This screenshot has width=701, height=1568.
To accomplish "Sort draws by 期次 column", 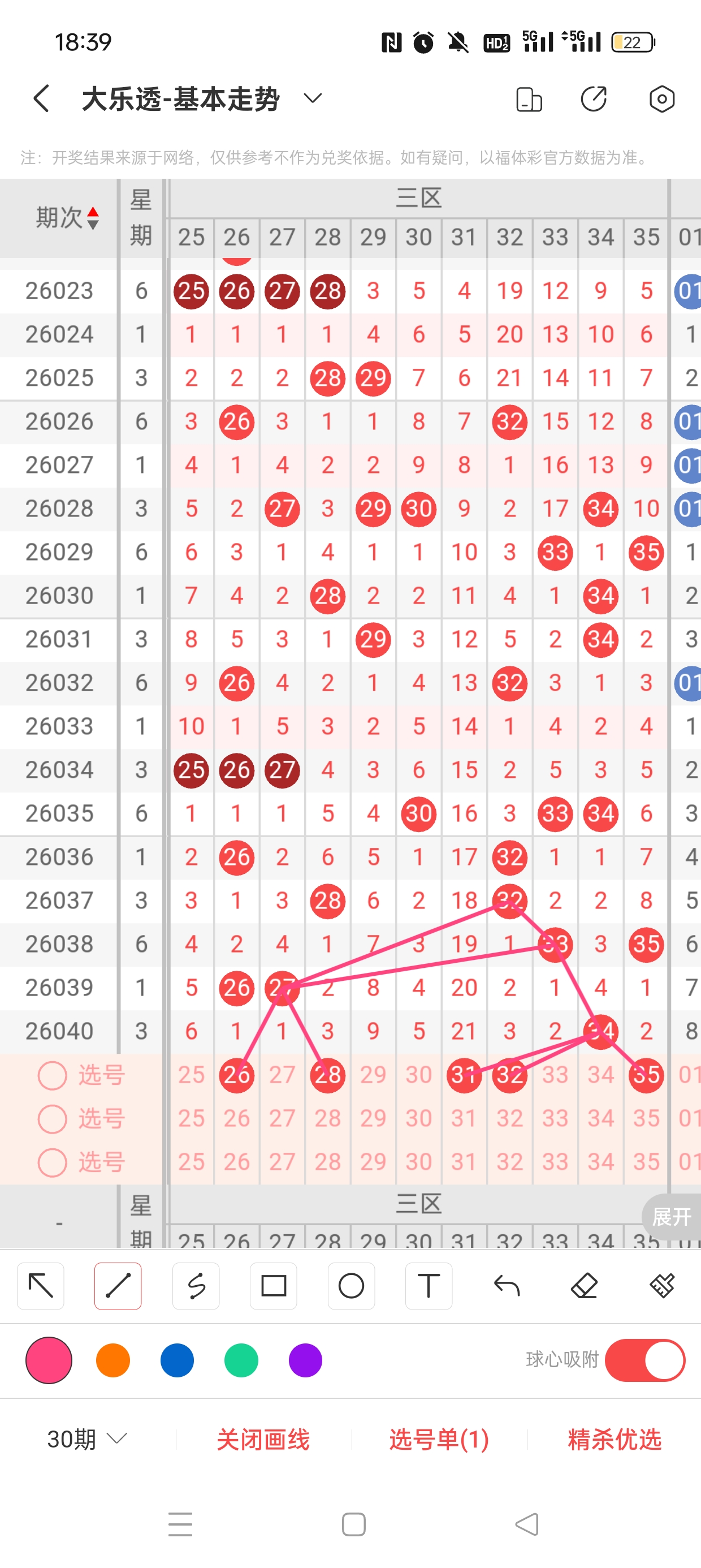I will [67, 217].
